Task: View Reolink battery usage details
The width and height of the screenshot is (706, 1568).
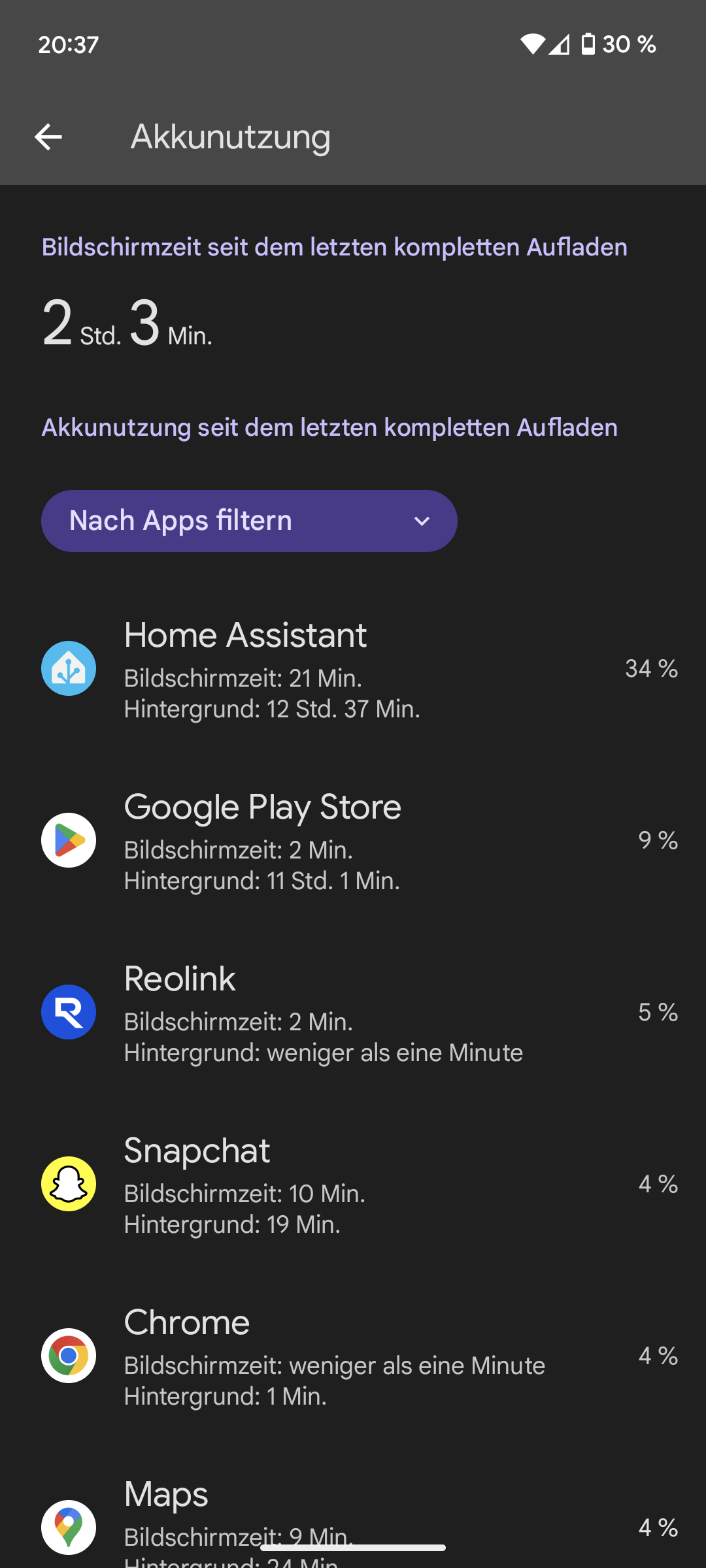Action: 353,1013
